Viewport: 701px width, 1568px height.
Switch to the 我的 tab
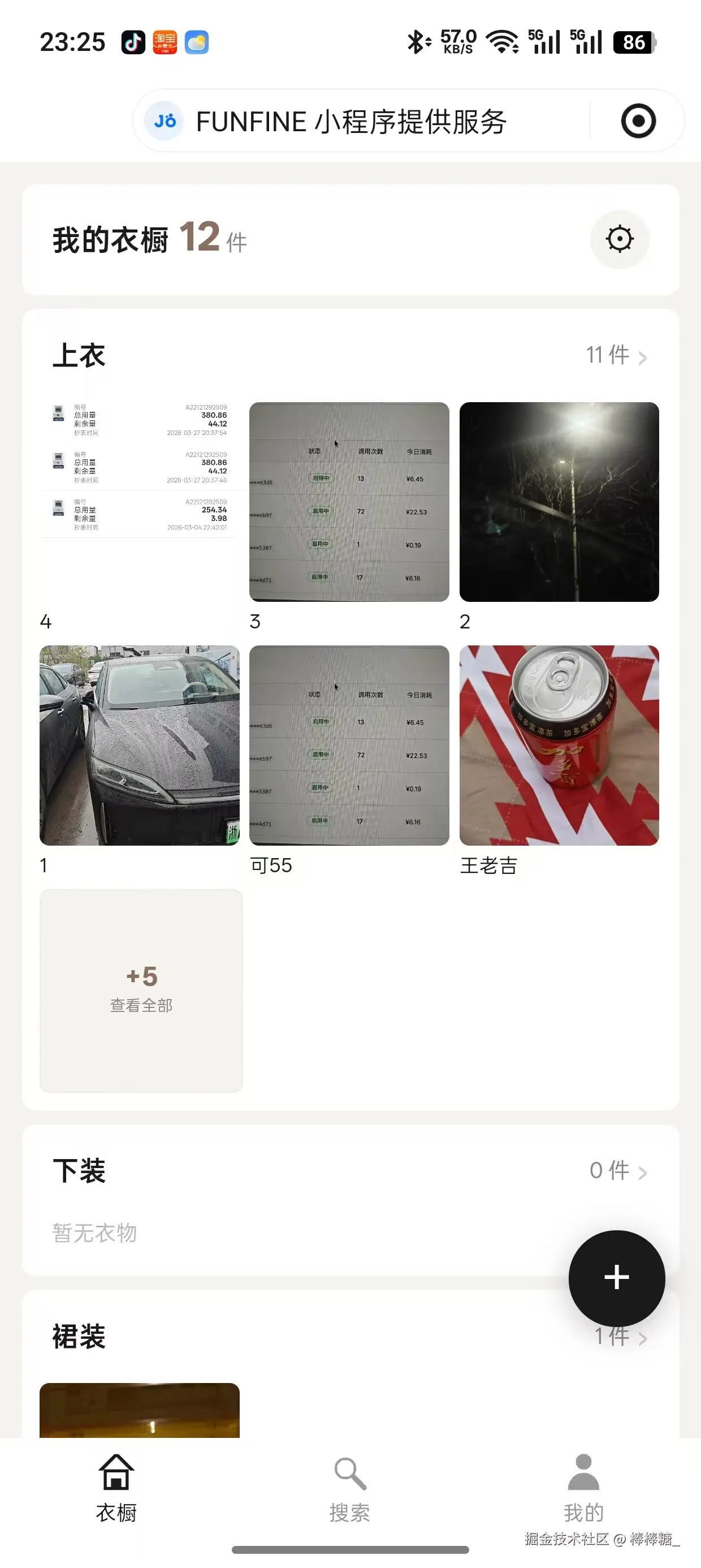coord(583,1488)
